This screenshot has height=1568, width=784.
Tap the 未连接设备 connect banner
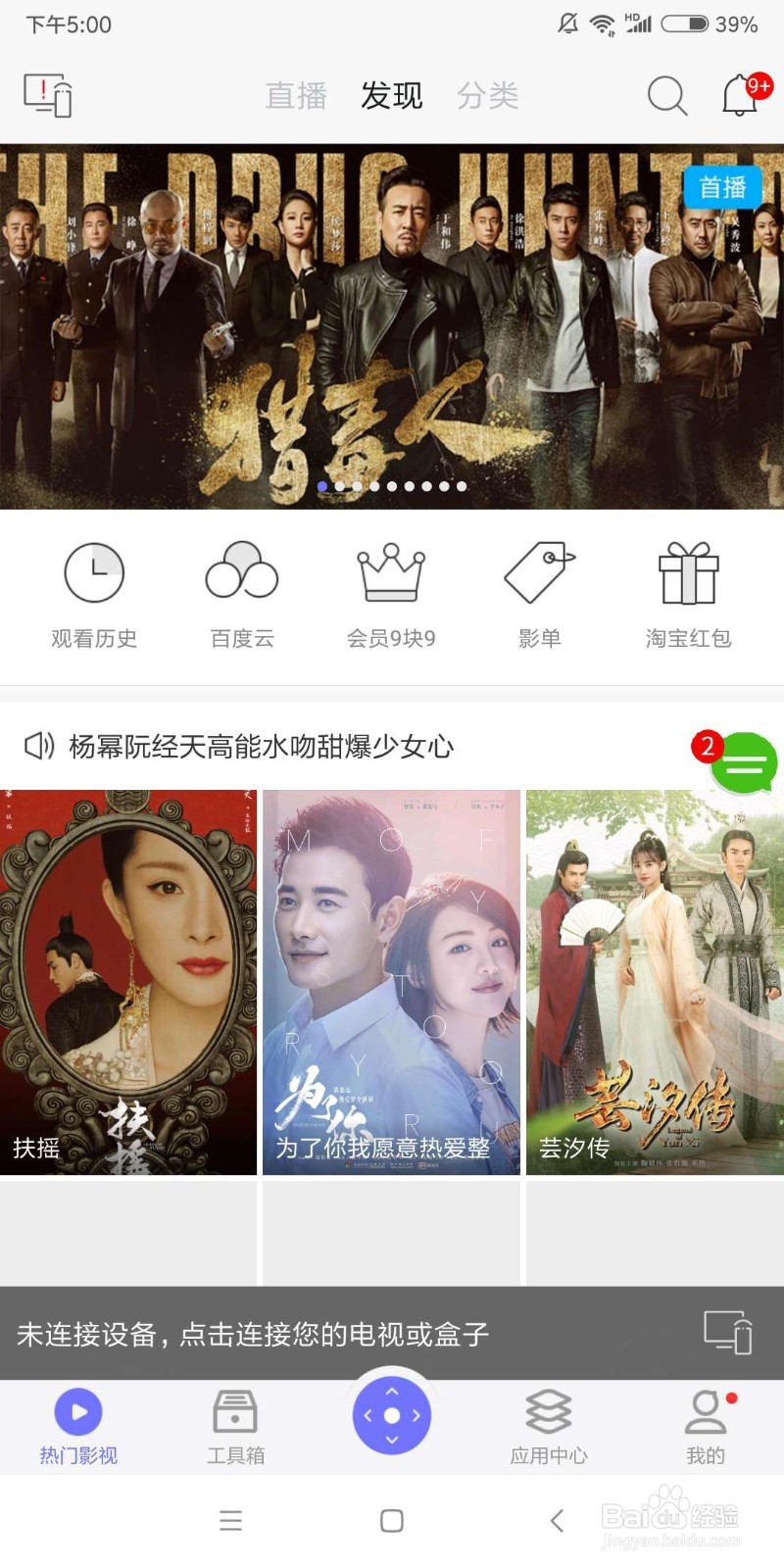click(x=392, y=1333)
